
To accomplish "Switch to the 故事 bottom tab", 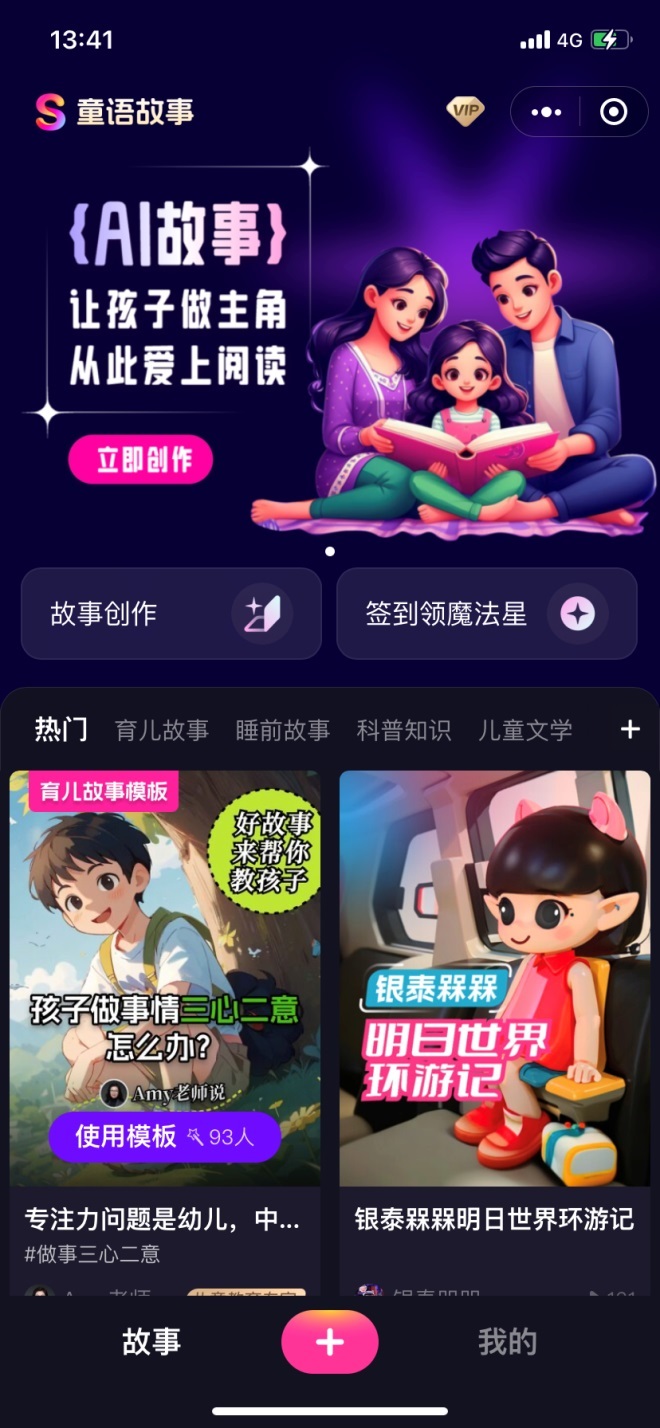I will [152, 1342].
